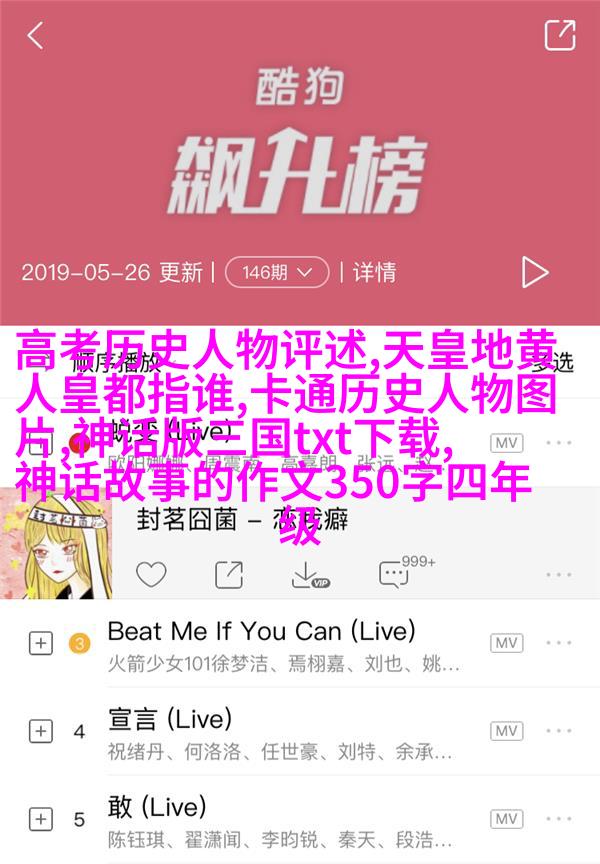Screen dimensions: 600x864
Task: Open the 146期 issue dropdown
Action: point(276,272)
